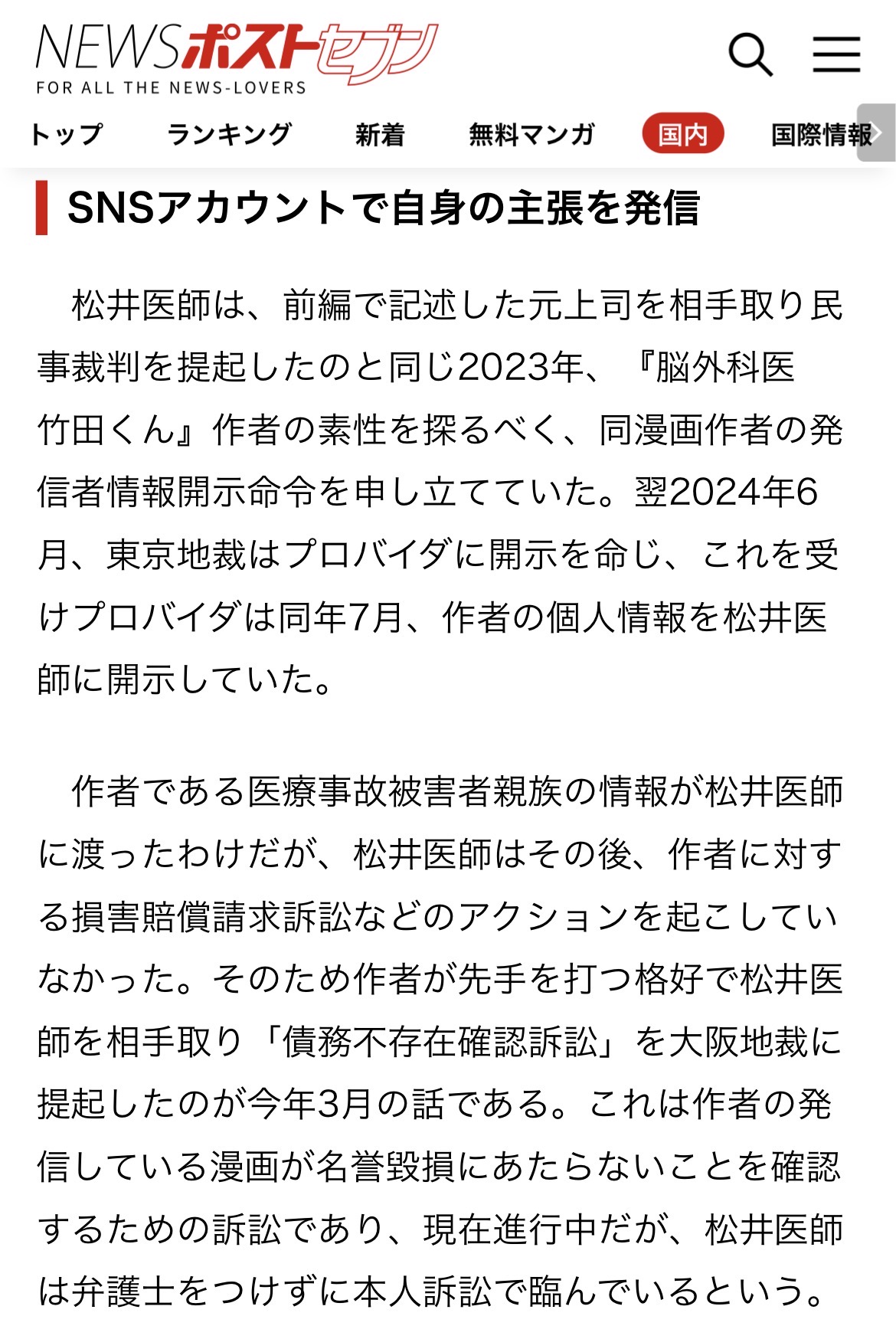896x1339 pixels.
Task: Open the hamburger menu
Action: pyautogui.click(x=836, y=55)
